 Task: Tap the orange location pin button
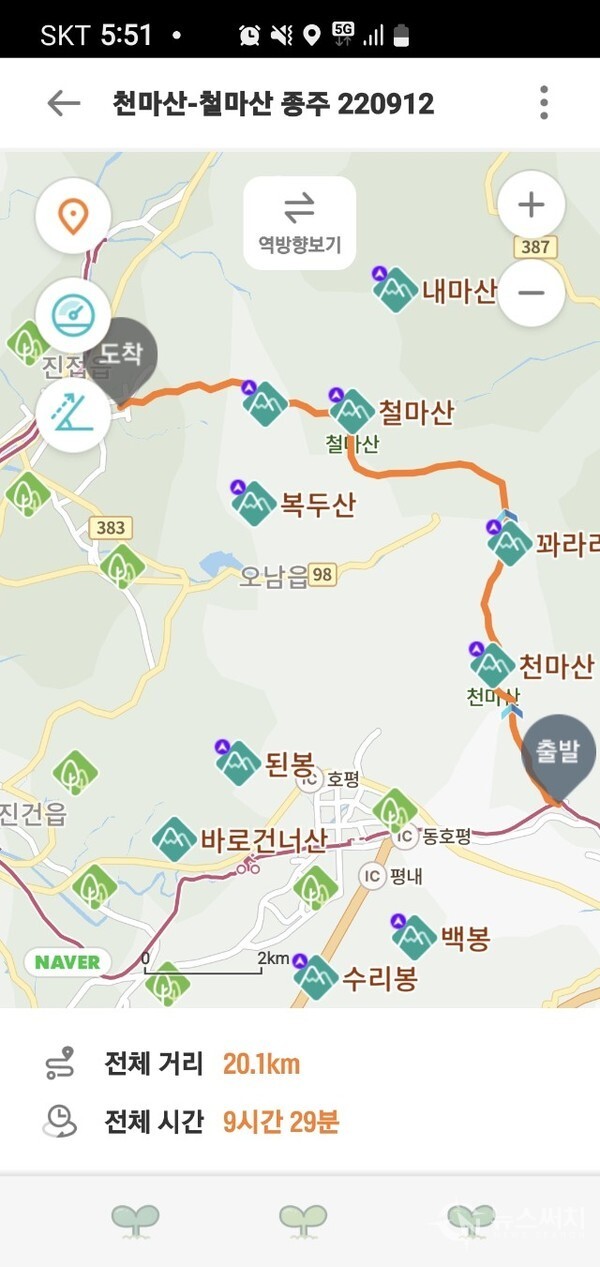[73, 215]
